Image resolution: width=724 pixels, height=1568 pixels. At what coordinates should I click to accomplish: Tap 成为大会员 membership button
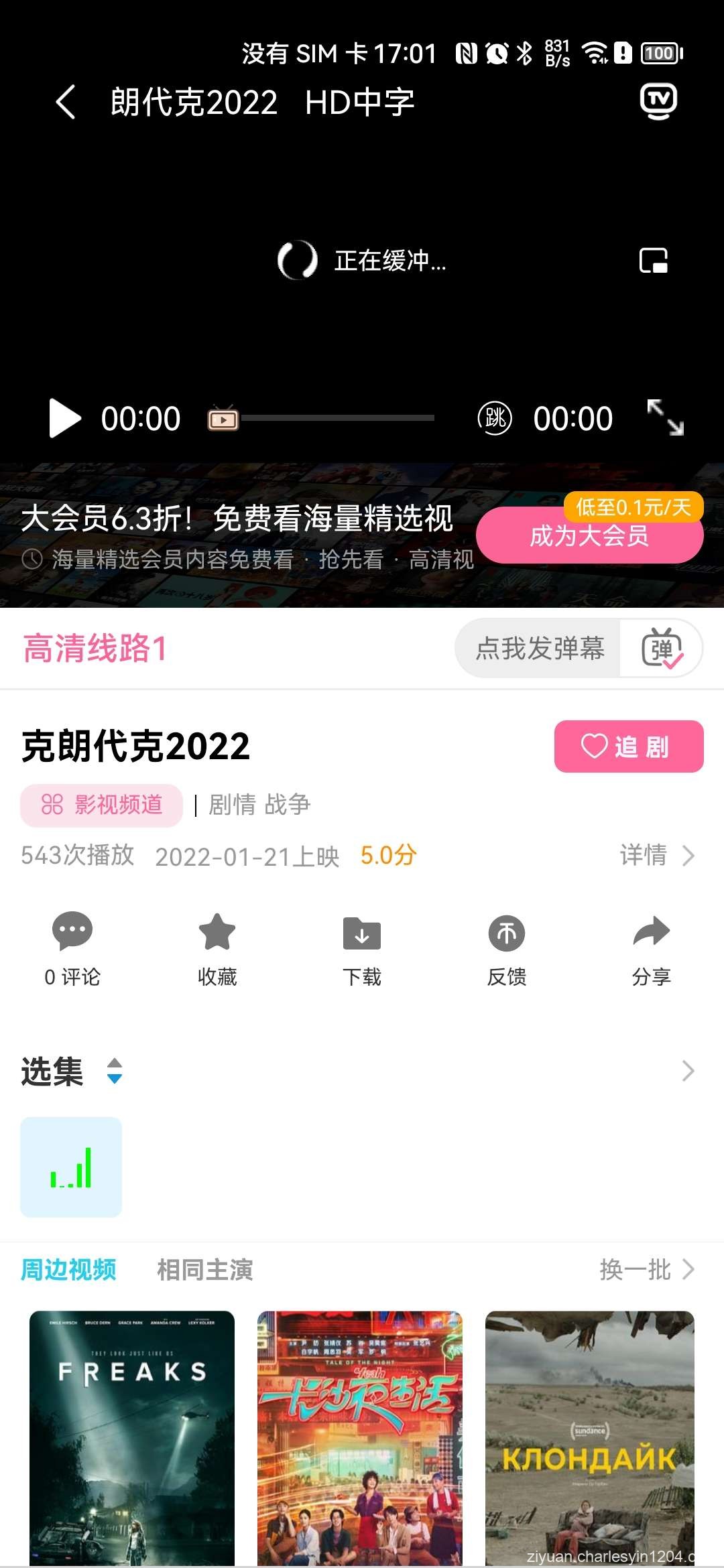(589, 537)
